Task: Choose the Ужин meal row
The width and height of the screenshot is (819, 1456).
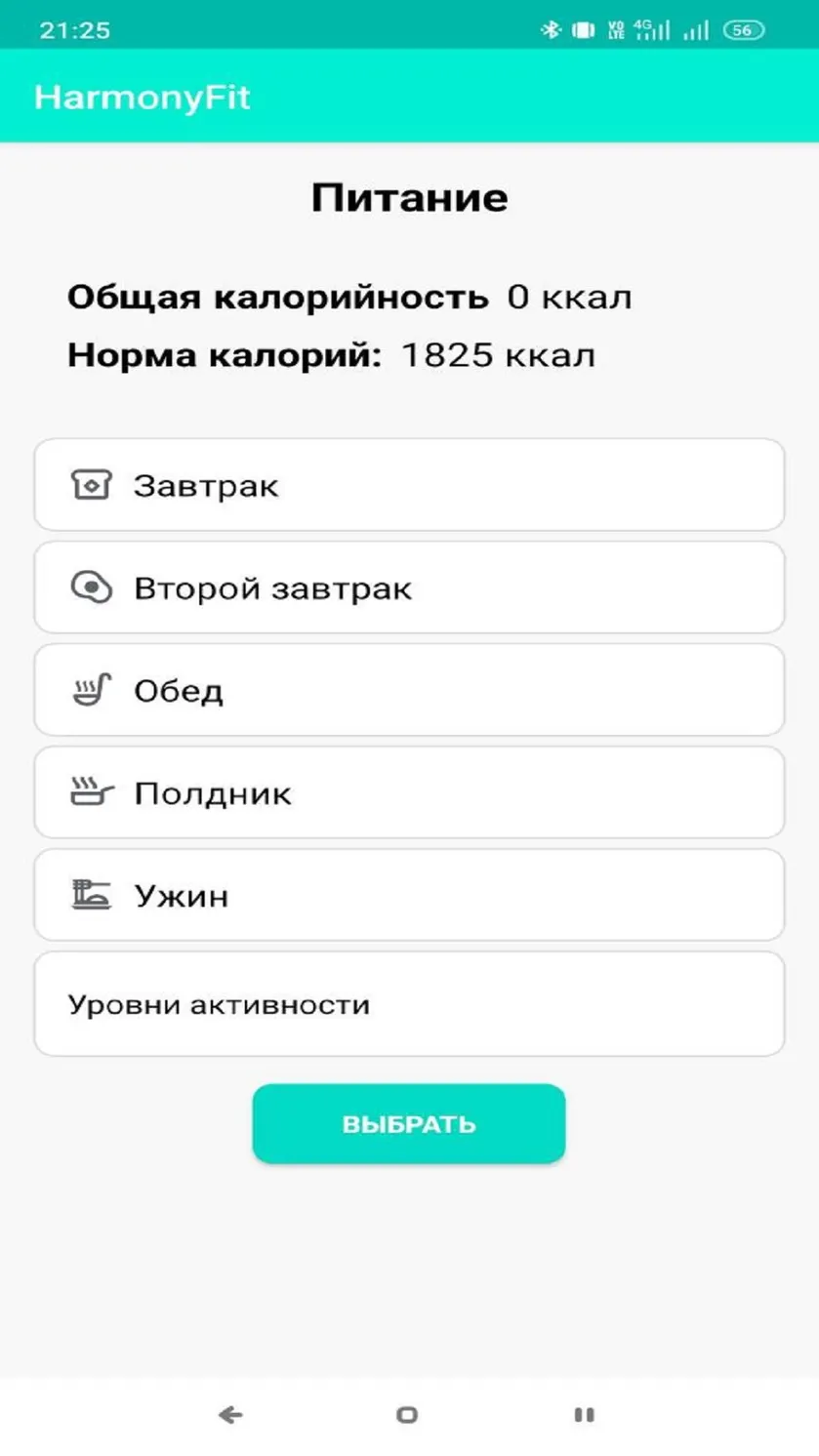Action: pos(409,895)
